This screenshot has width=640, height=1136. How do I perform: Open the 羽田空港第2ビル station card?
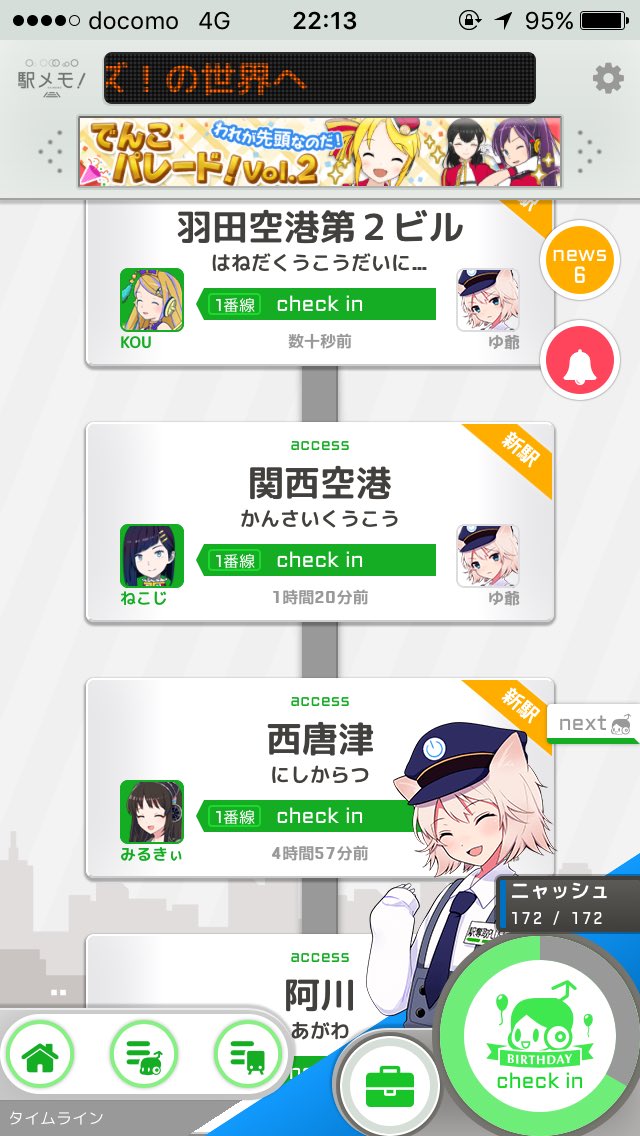point(320,283)
